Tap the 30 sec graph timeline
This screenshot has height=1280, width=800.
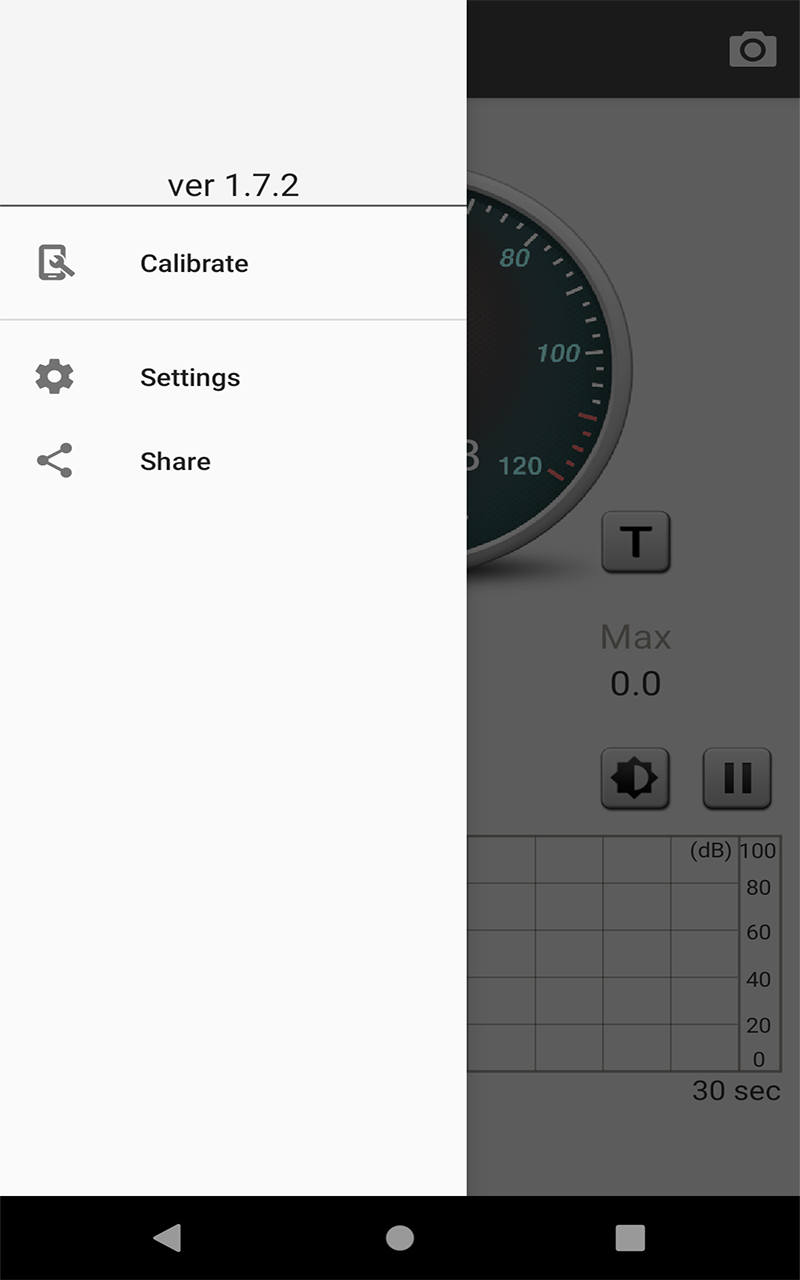pyautogui.click(x=733, y=1090)
